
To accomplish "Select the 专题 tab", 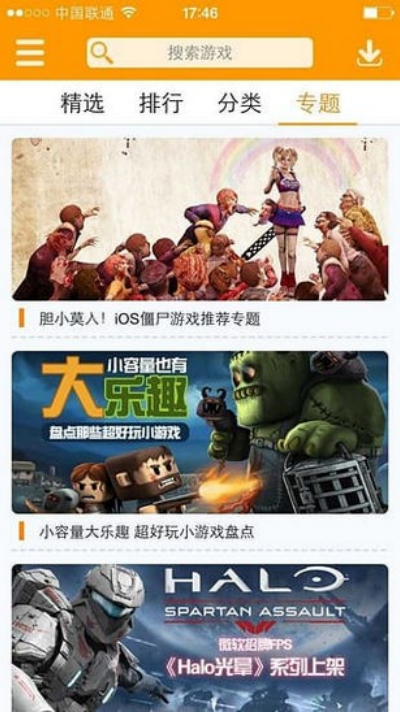I will tap(318, 103).
